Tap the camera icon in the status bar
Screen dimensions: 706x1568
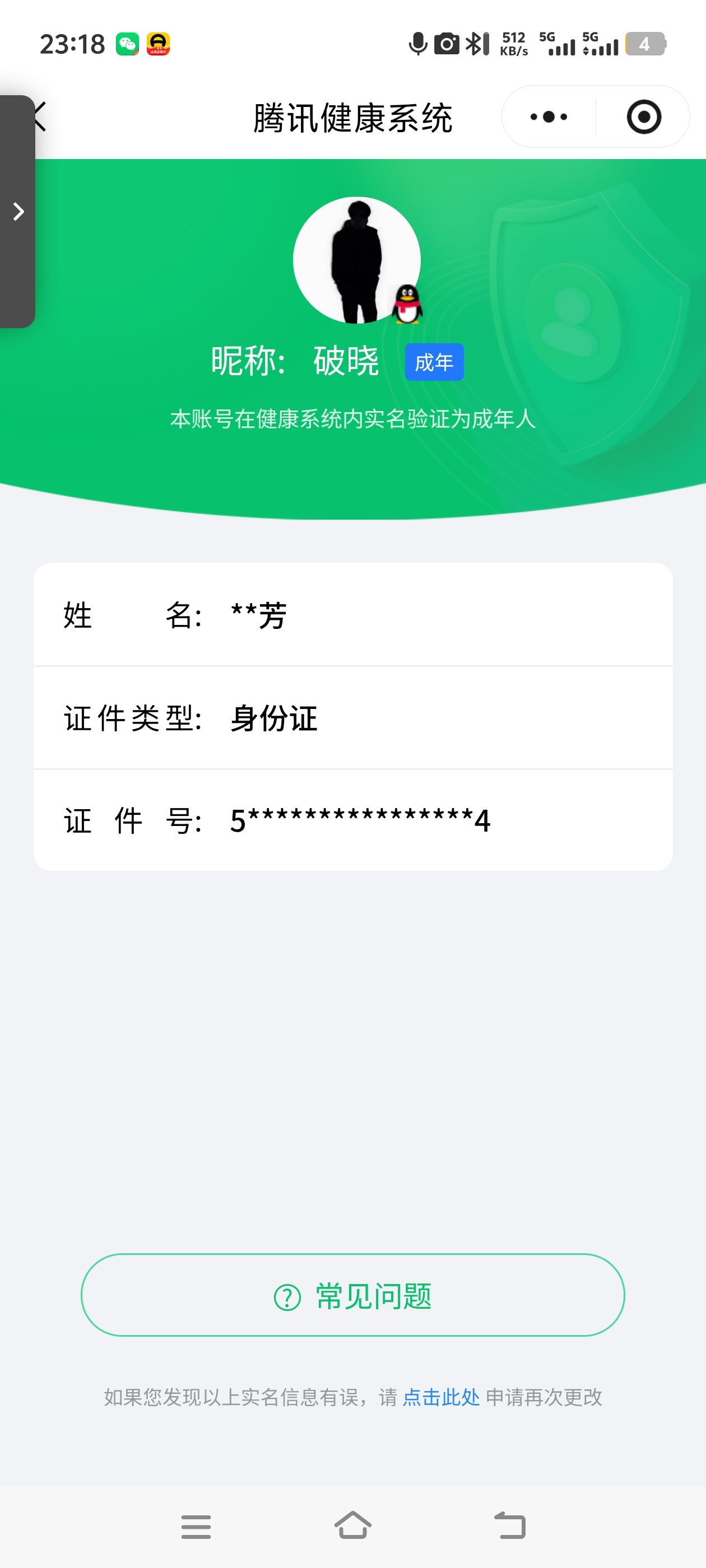click(447, 43)
